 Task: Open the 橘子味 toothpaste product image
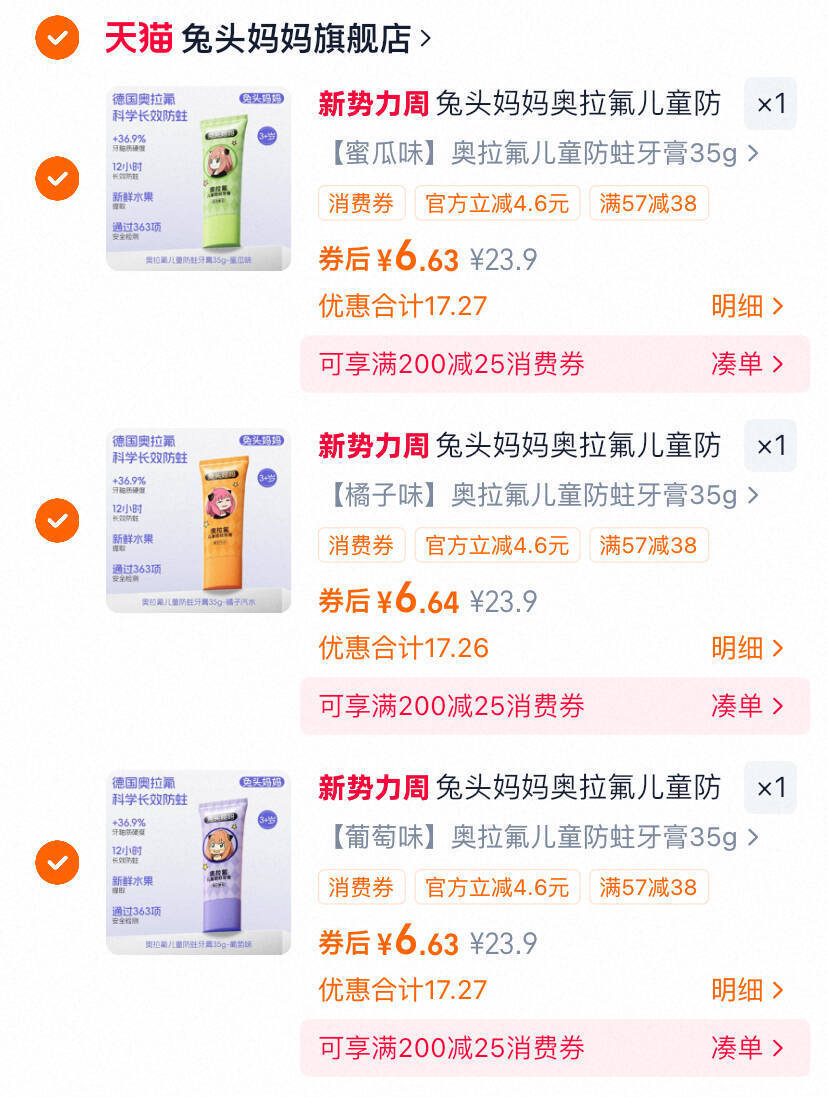click(199, 520)
